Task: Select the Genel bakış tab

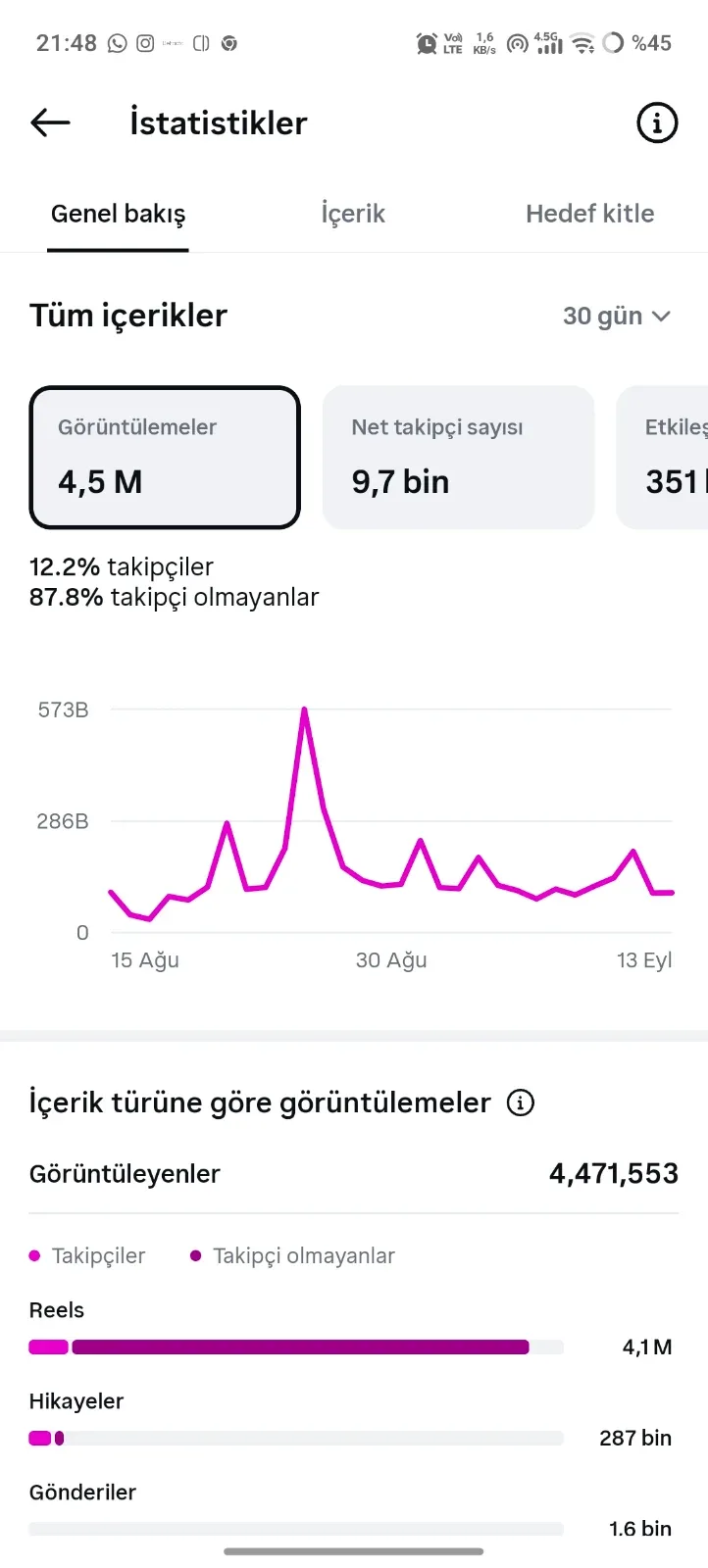Action: pyautogui.click(x=118, y=214)
